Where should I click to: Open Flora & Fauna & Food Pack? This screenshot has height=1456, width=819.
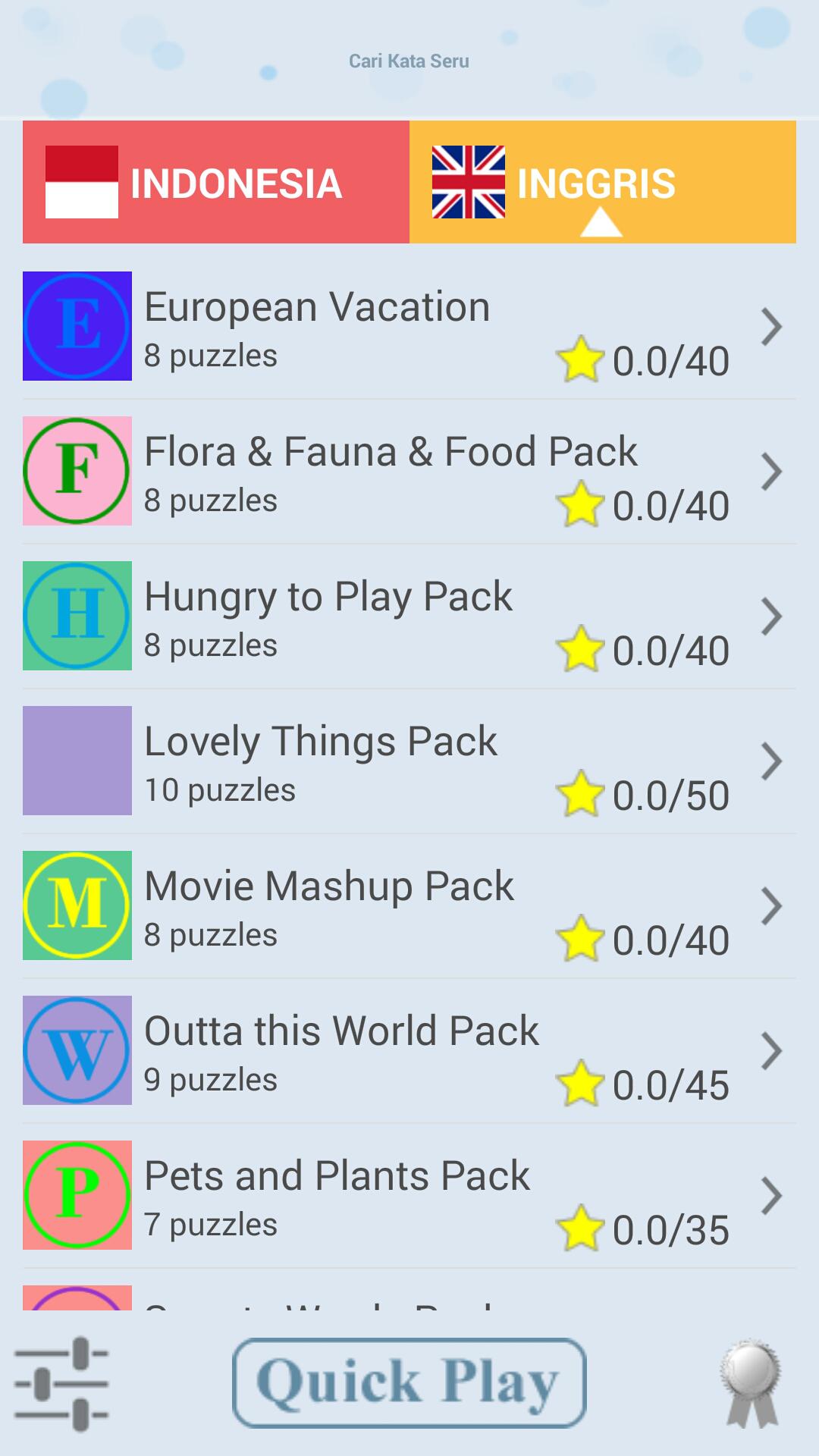409,472
